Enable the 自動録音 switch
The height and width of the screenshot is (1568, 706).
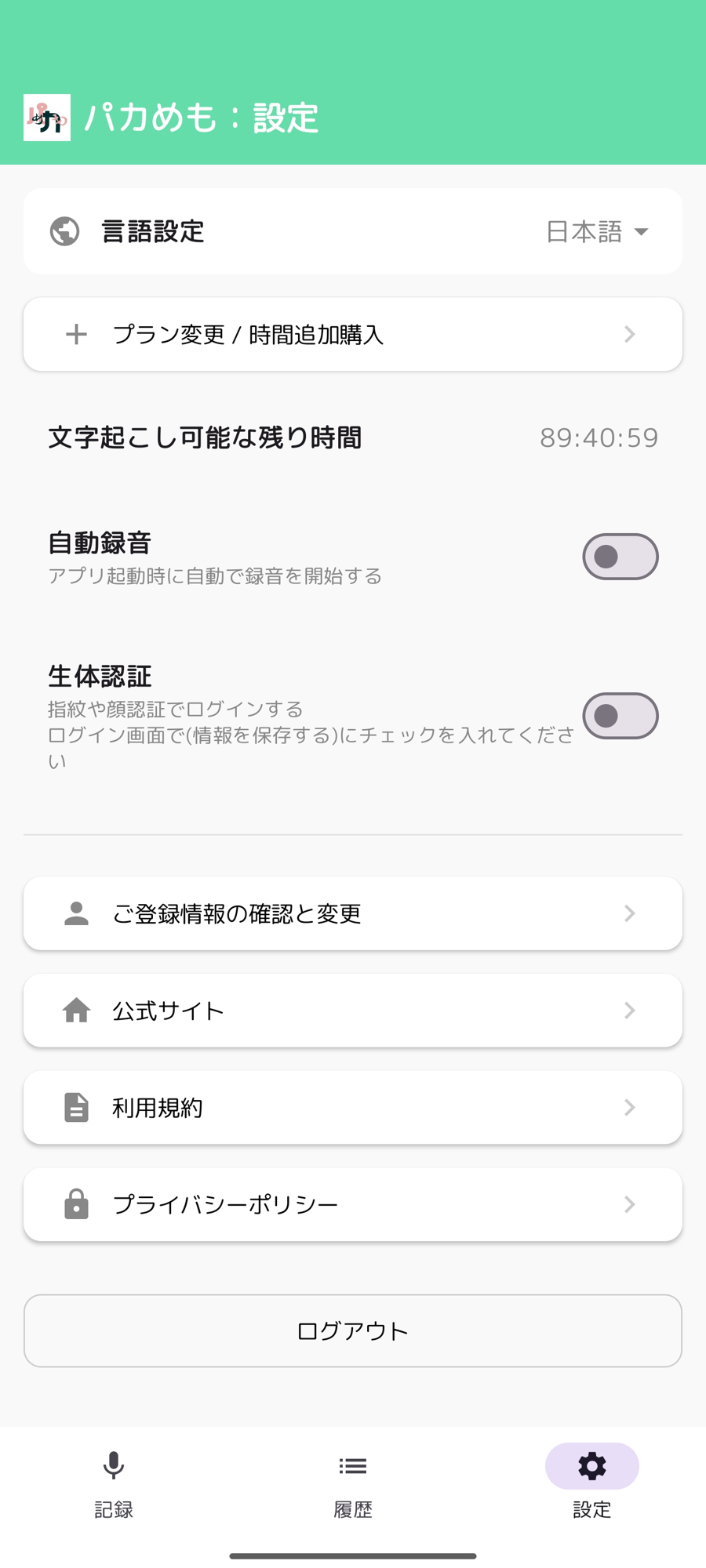pyautogui.click(x=620, y=557)
